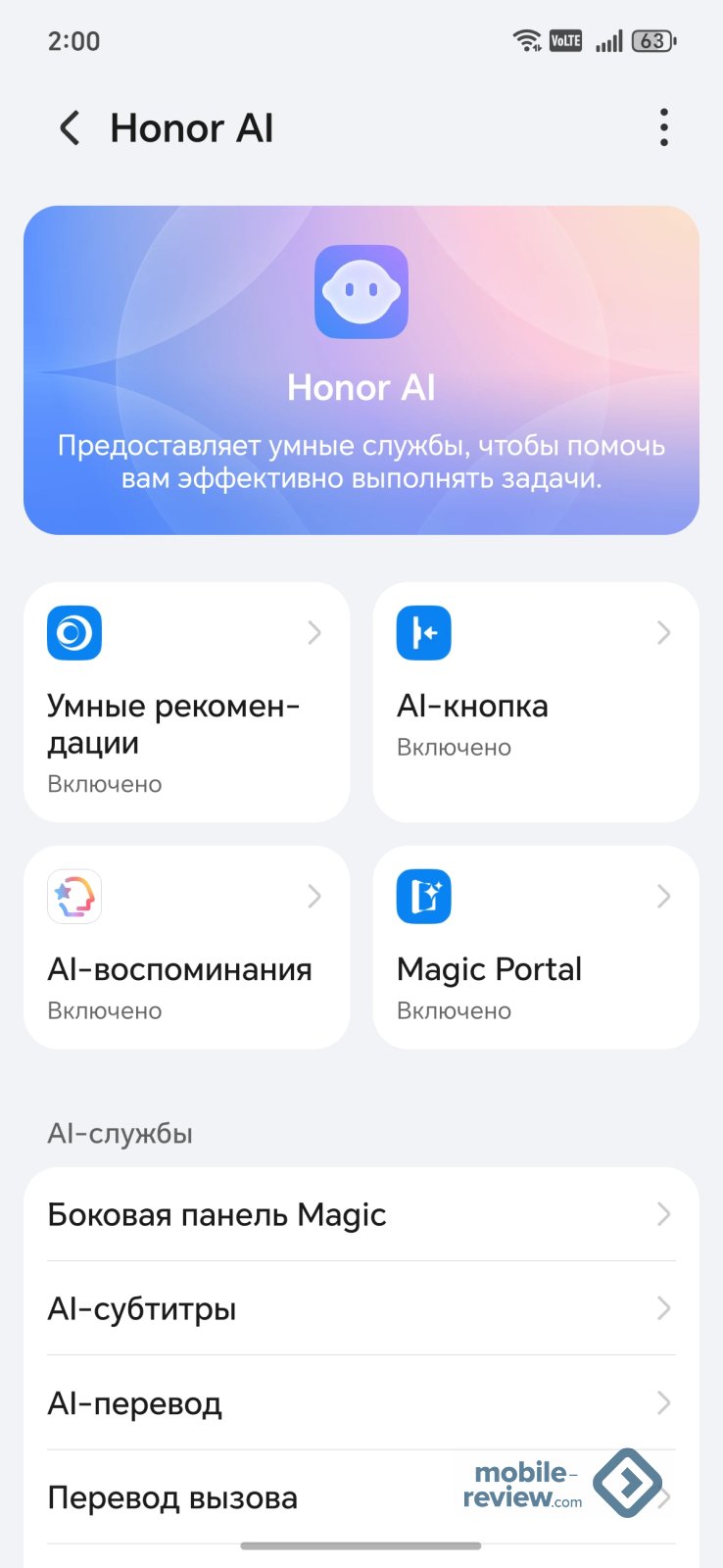Open Умные рекомендации card

coord(186,702)
